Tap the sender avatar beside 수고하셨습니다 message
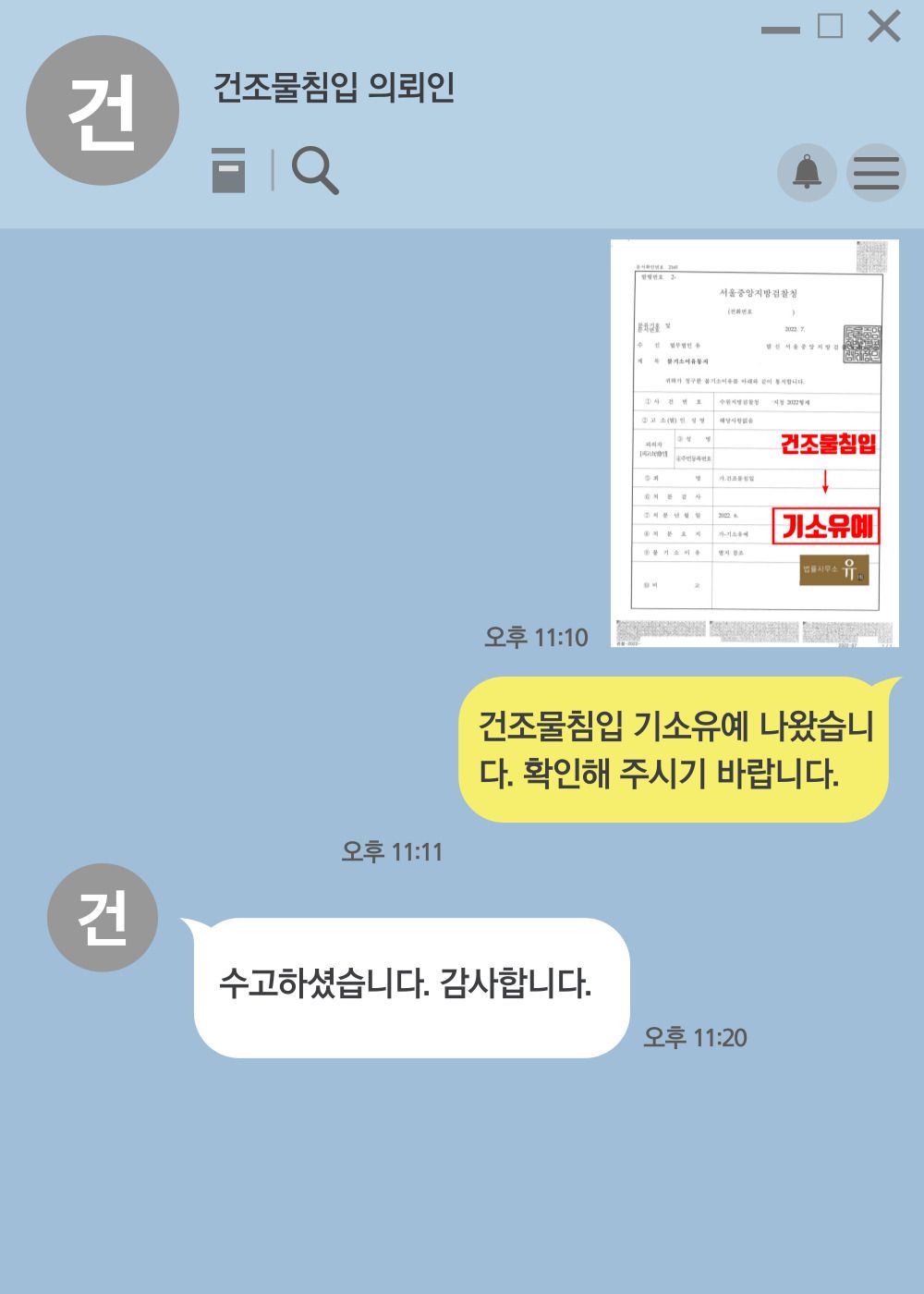Viewport: 924px width, 1294px height. [x=103, y=917]
